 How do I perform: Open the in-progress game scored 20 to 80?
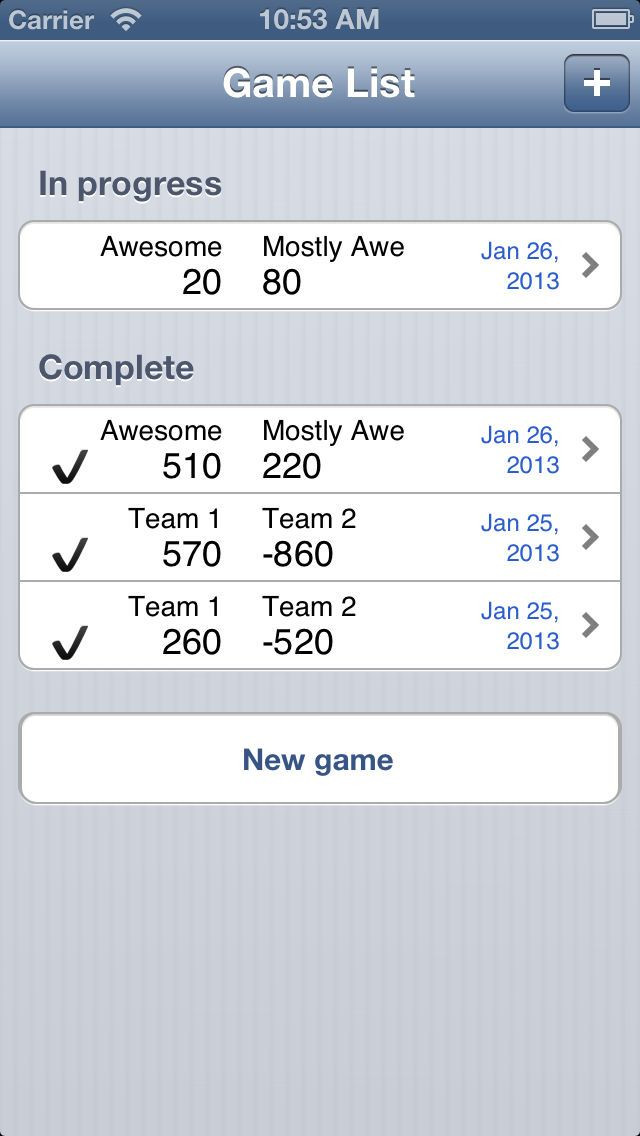[320, 265]
